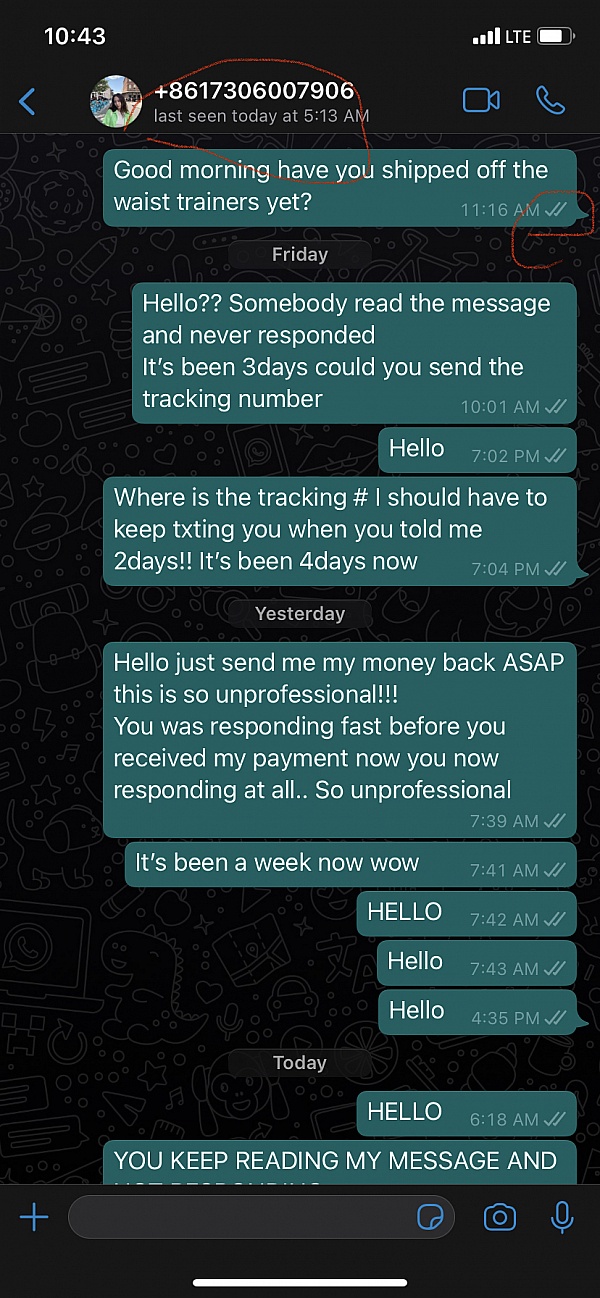
Task: Open contact info for +8617306007906
Action: 254,101
